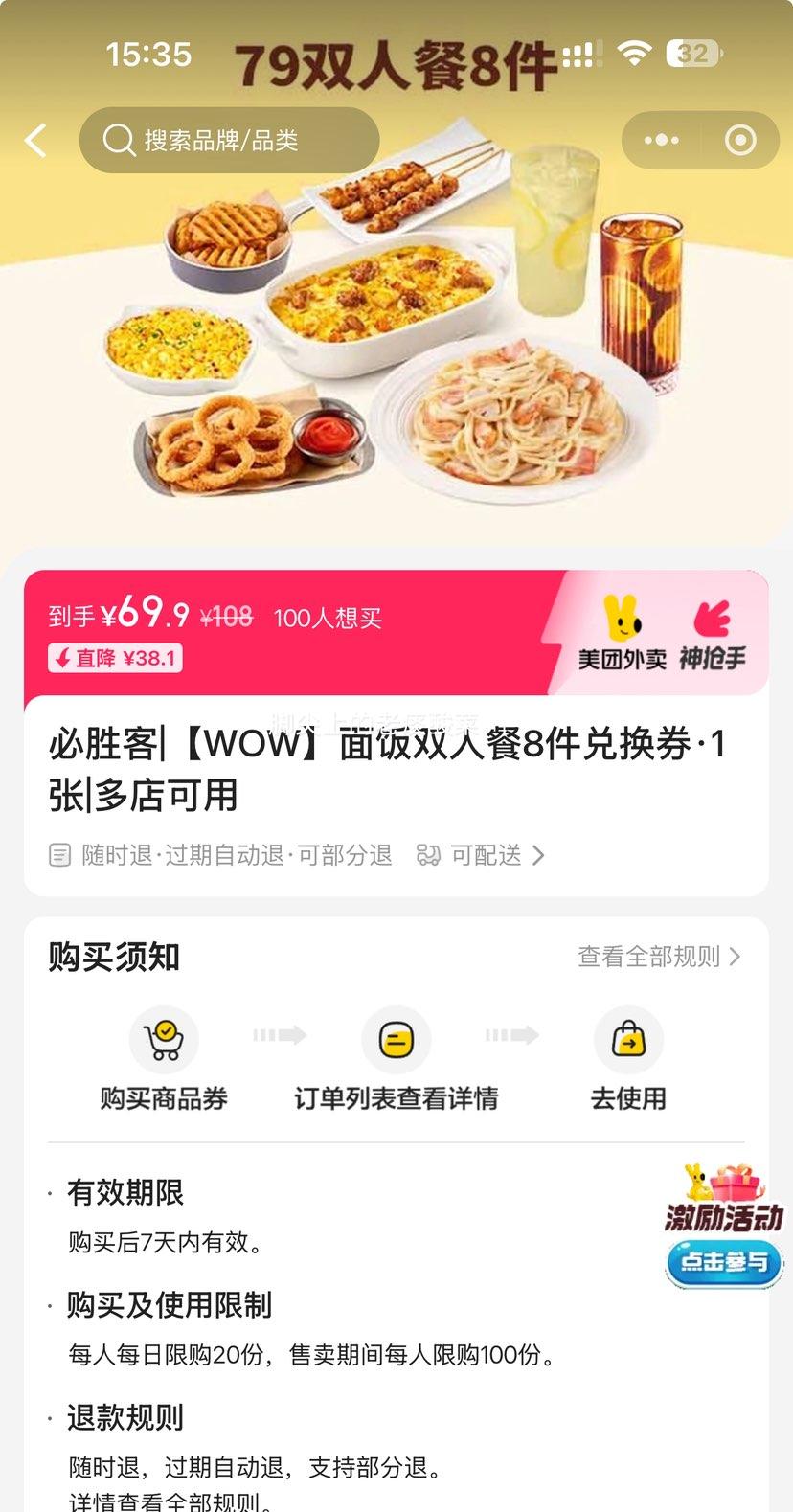Open the three-dot more menu
The width and height of the screenshot is (793, 1512).
point(659,140)
